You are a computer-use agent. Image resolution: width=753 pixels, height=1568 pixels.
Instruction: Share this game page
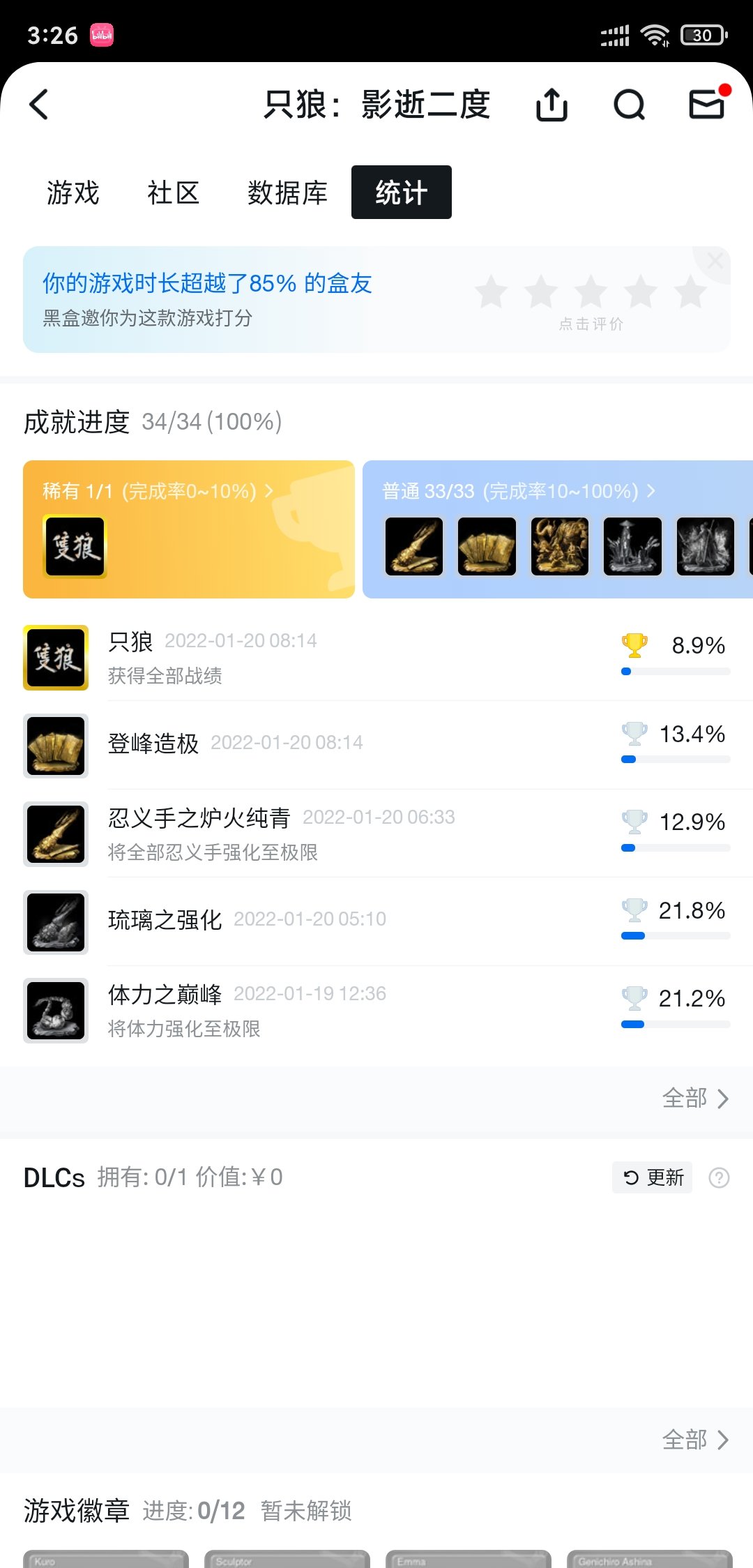[x=552, y=105]
